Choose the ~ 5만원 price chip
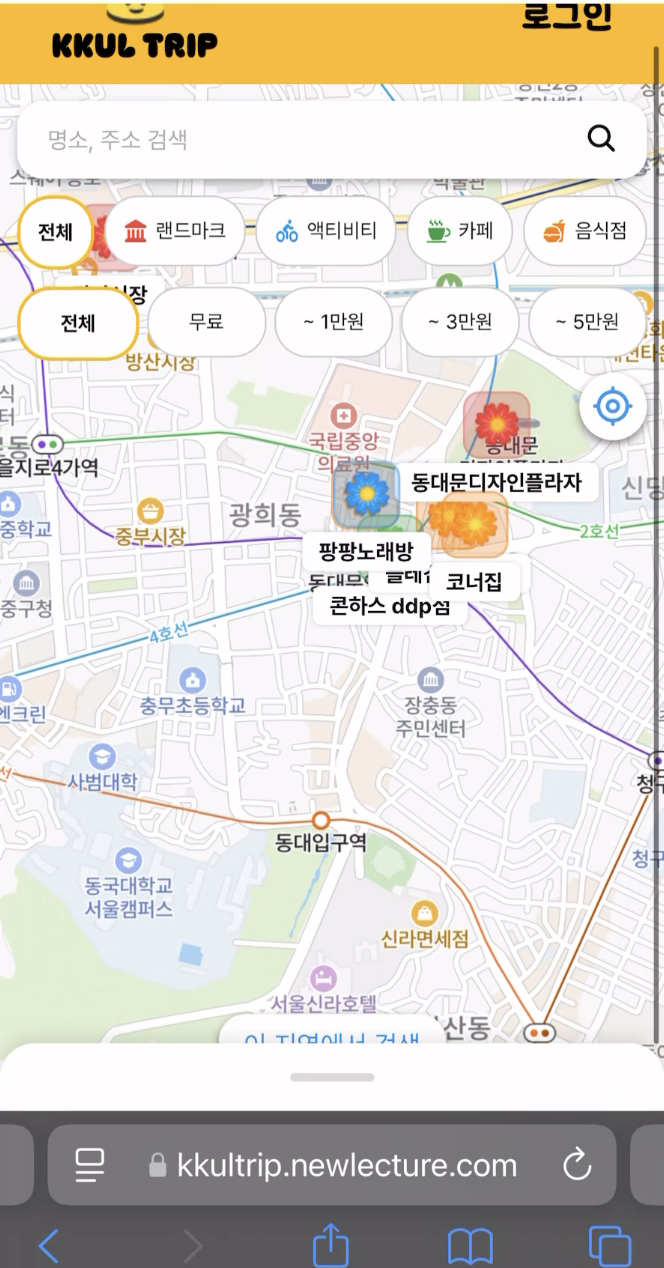 [x=588, y=322]
